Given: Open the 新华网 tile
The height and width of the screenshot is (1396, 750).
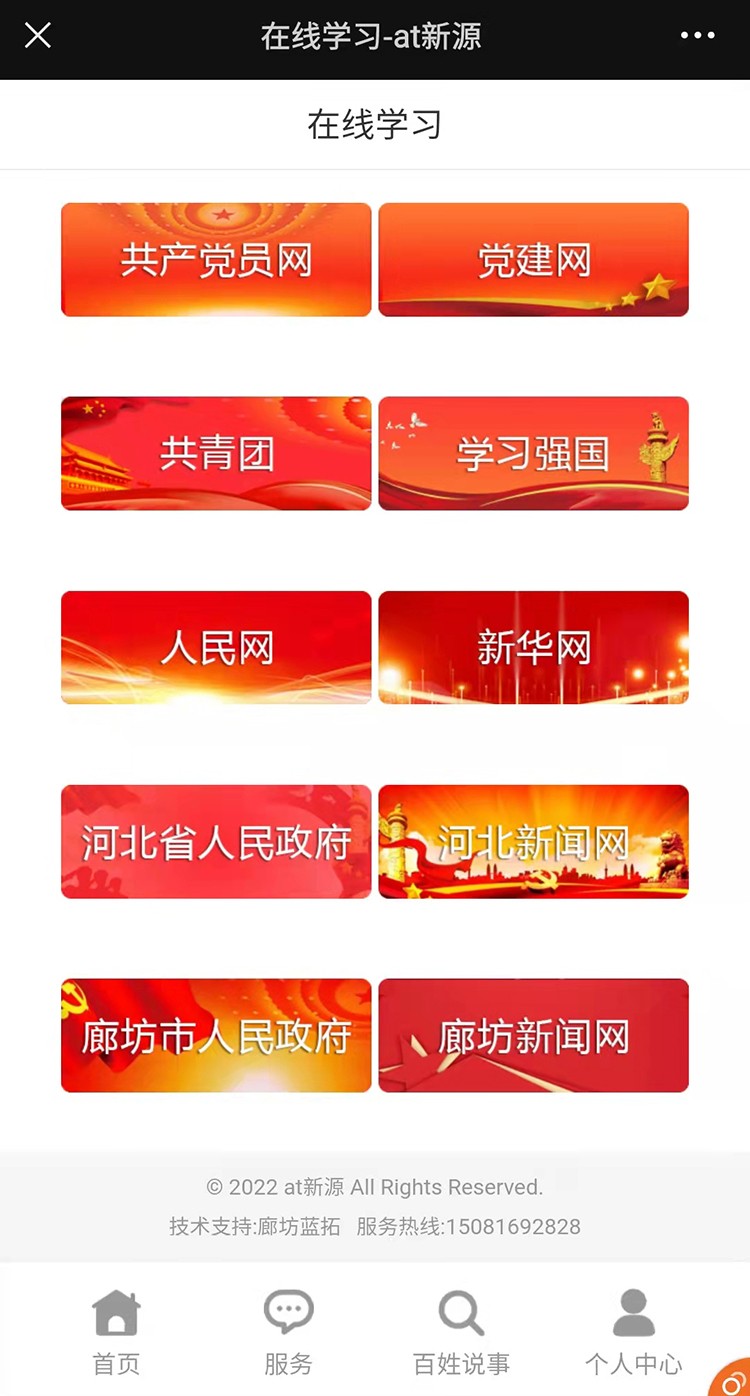Looking at the screenshot, I should 533,648.
